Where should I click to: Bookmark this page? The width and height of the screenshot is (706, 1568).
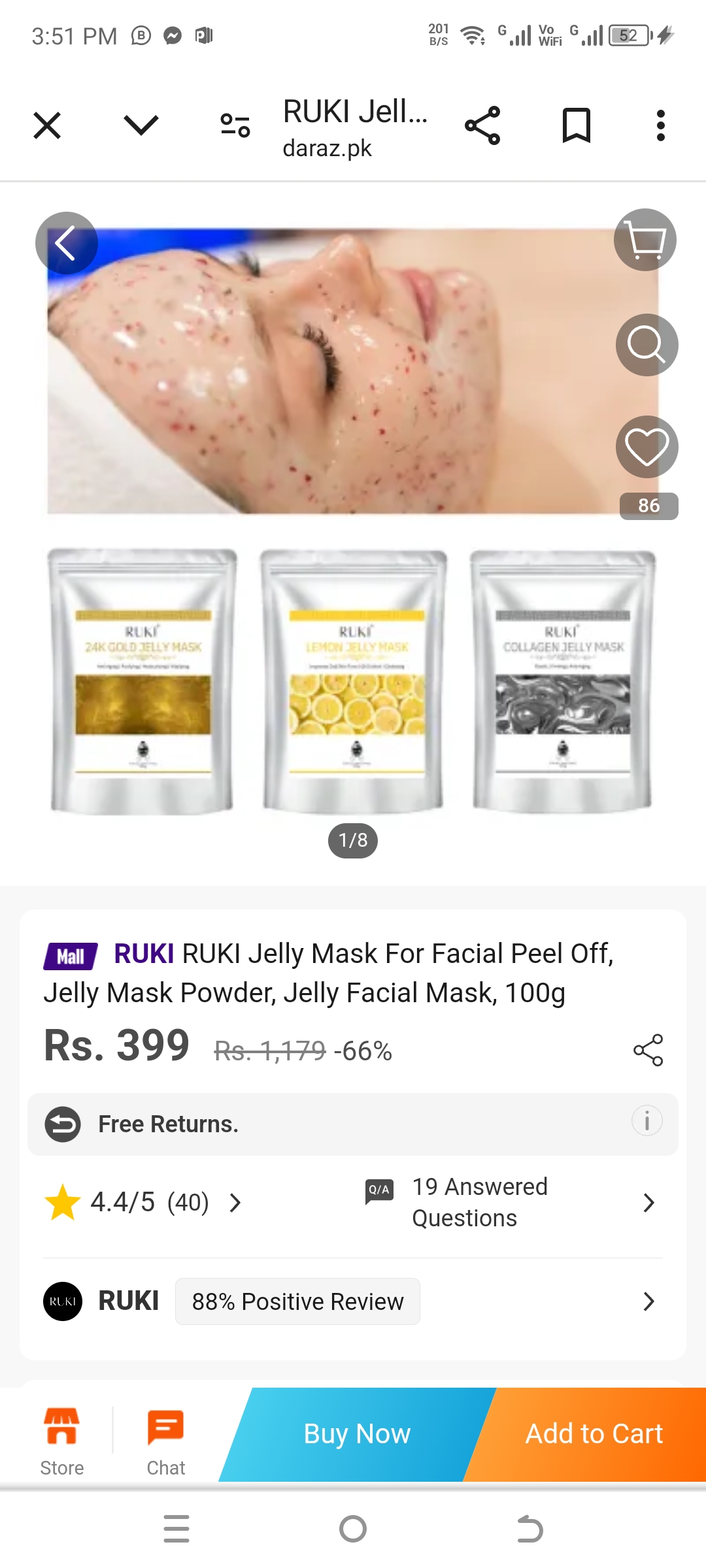[577, 125]
